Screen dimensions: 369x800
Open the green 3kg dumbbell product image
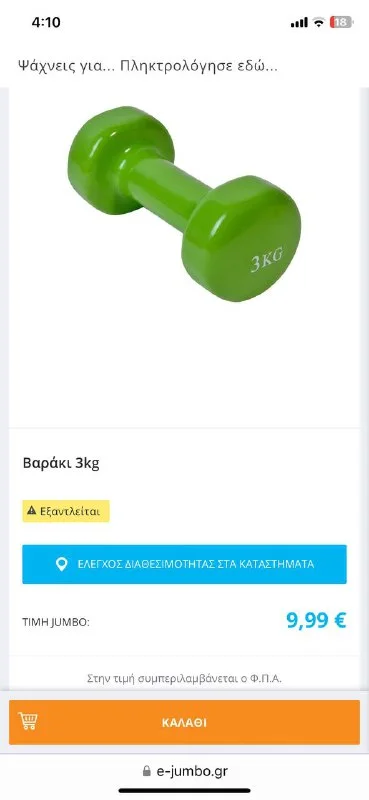(184, 204)
